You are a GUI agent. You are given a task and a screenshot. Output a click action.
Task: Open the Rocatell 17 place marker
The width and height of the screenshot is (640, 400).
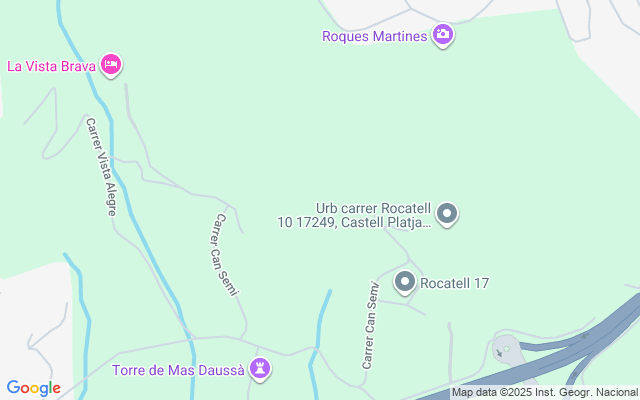point(405,283)
